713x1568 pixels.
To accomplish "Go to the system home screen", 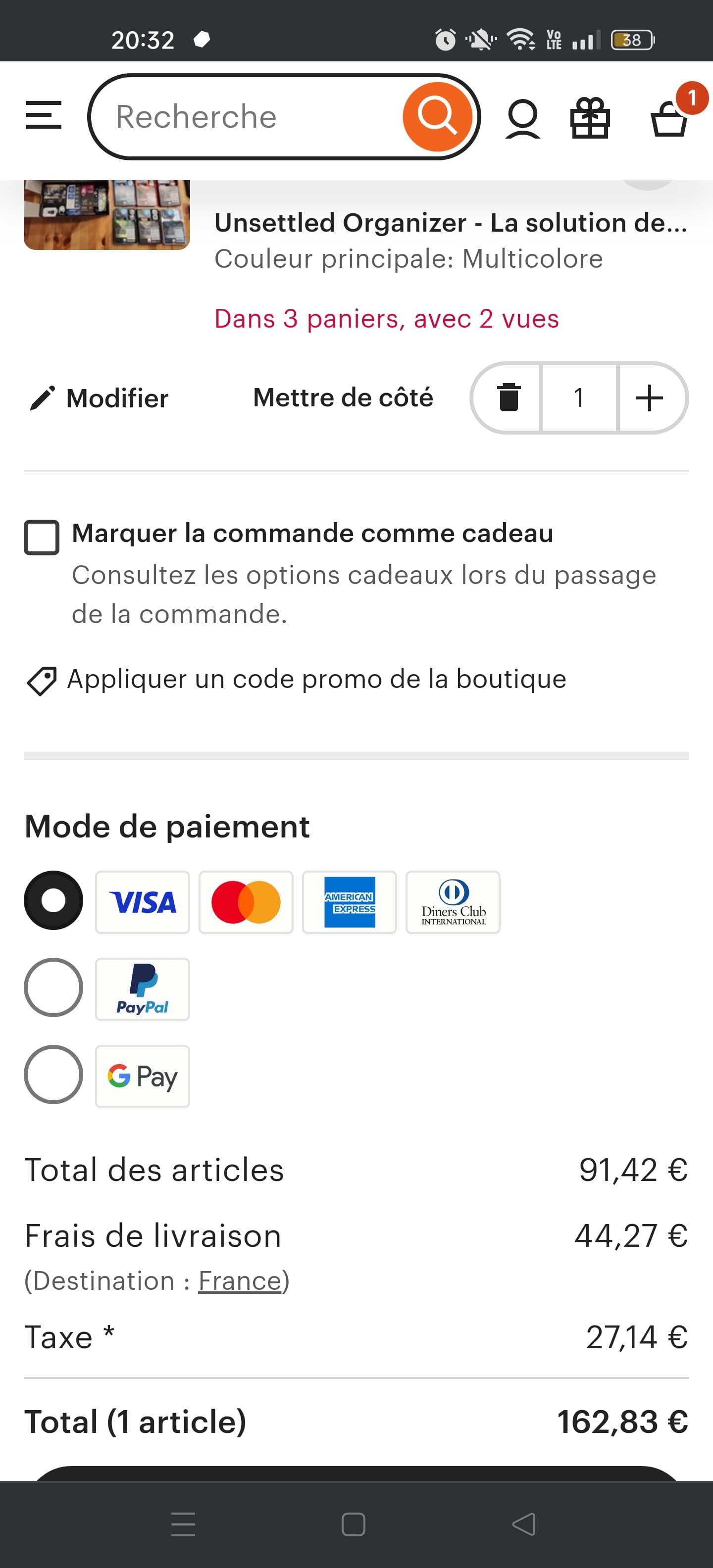I will (353, 1524).
